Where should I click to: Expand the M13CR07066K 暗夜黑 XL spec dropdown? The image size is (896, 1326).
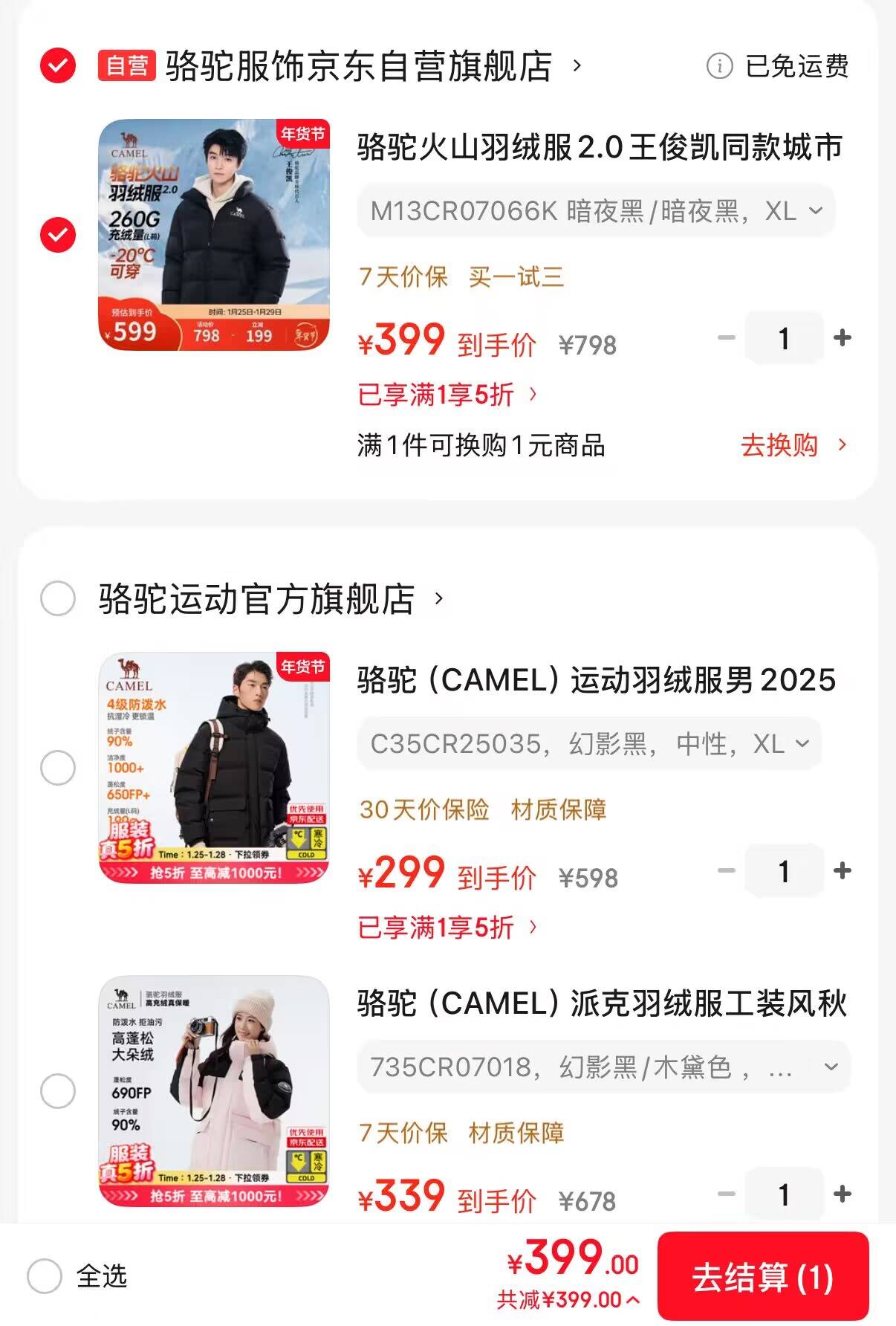click(596, 212)
